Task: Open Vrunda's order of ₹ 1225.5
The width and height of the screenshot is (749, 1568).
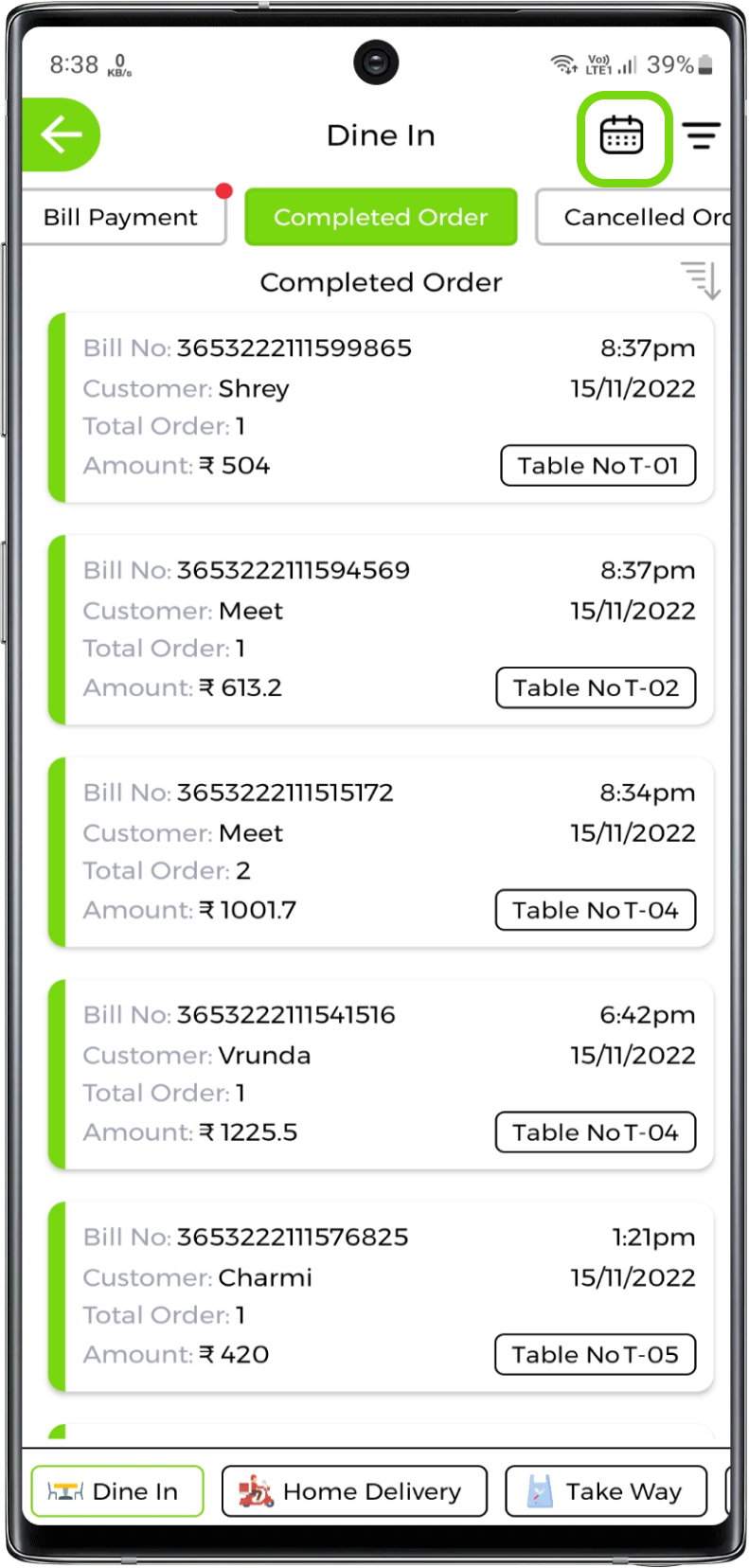Action: coord(381,1075)
